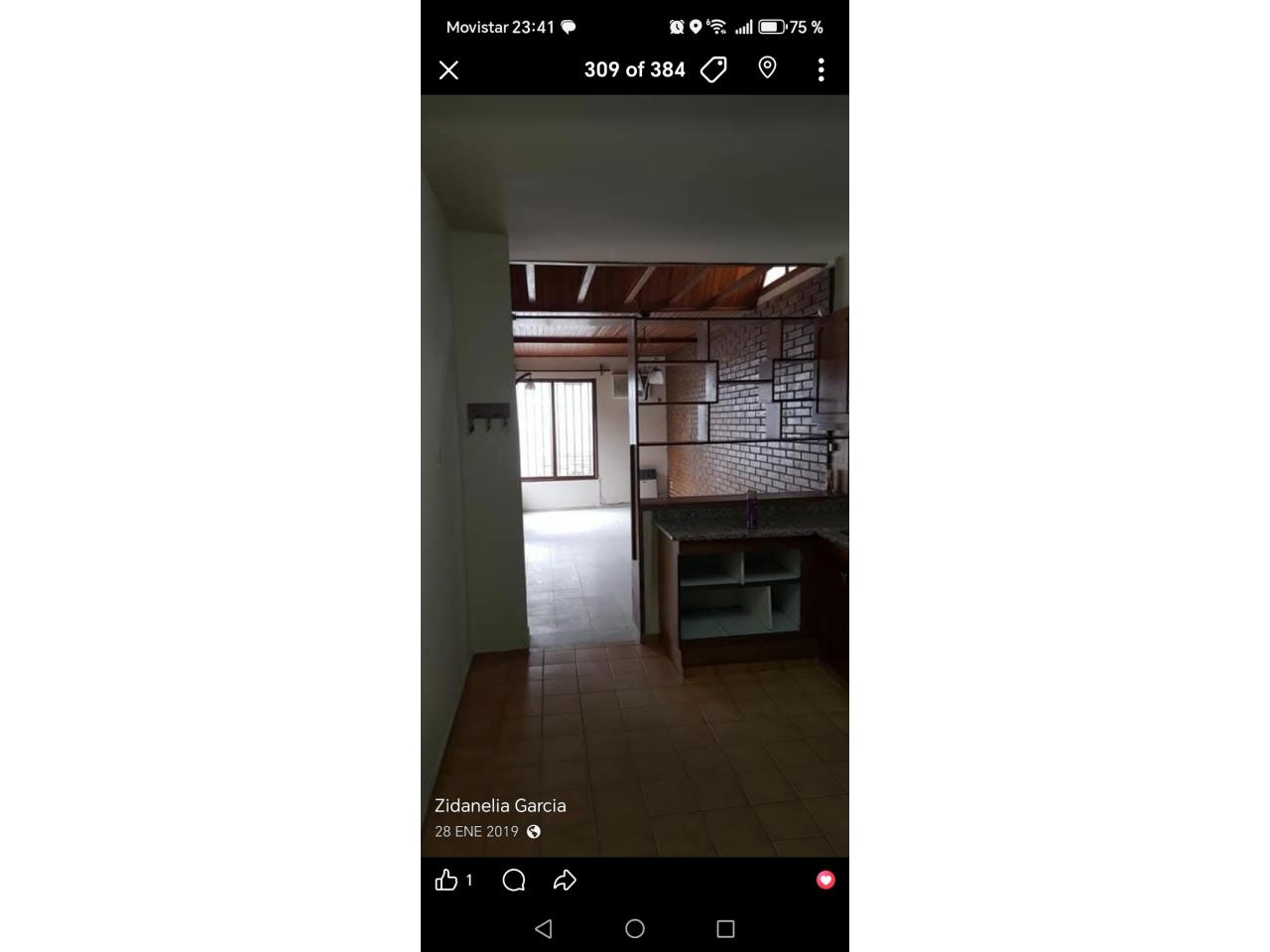The image size is (1270, 952).
Task: Open Zidanelia Garcia's profile
Action: point(500,805)
